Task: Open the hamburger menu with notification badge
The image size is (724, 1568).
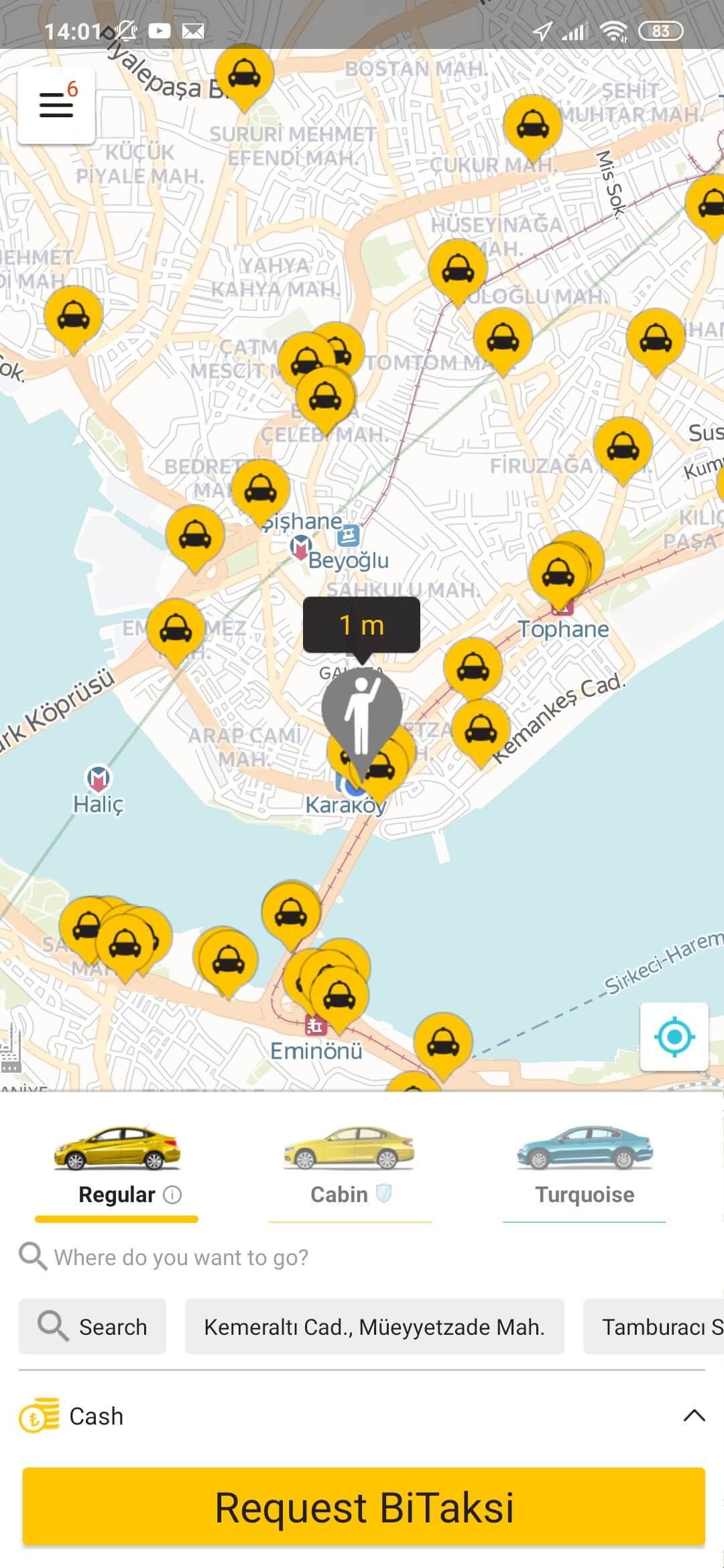Action: click(56, 105)
